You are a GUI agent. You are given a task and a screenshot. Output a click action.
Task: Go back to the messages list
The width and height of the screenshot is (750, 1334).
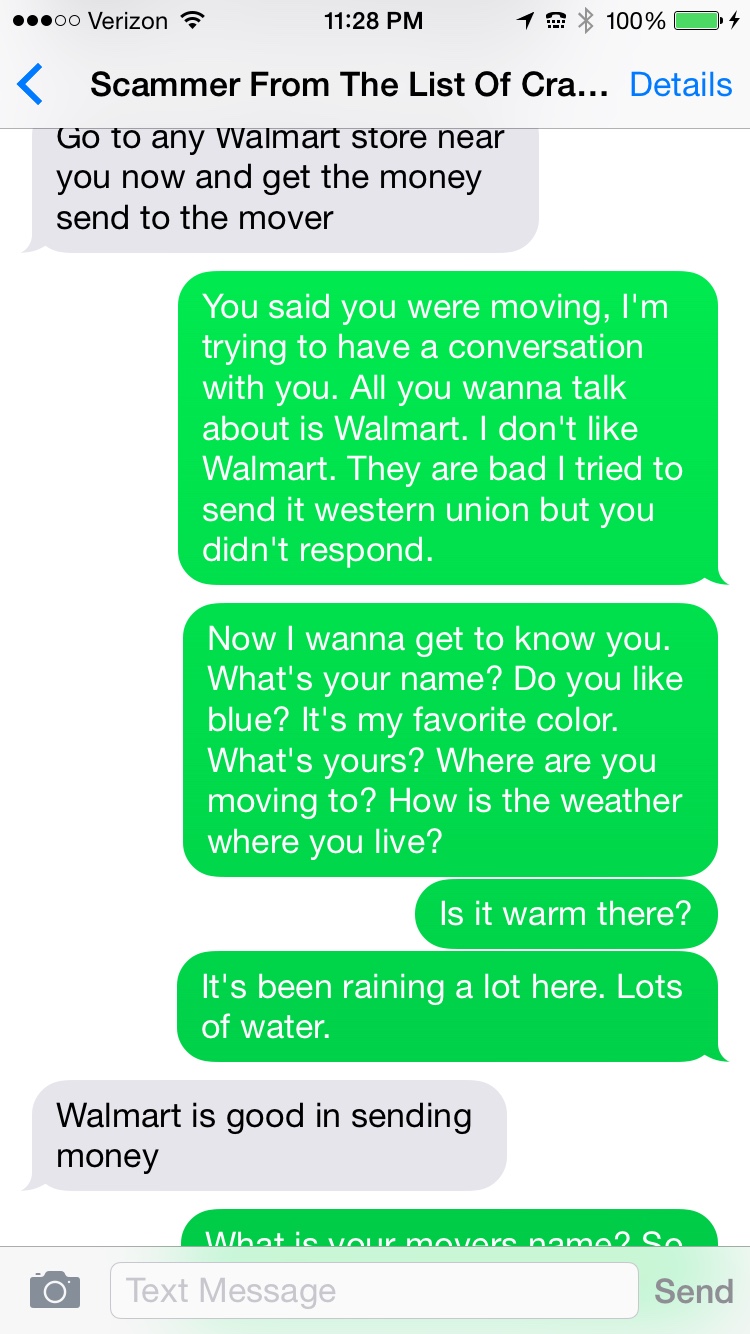(x=31, y=85)
